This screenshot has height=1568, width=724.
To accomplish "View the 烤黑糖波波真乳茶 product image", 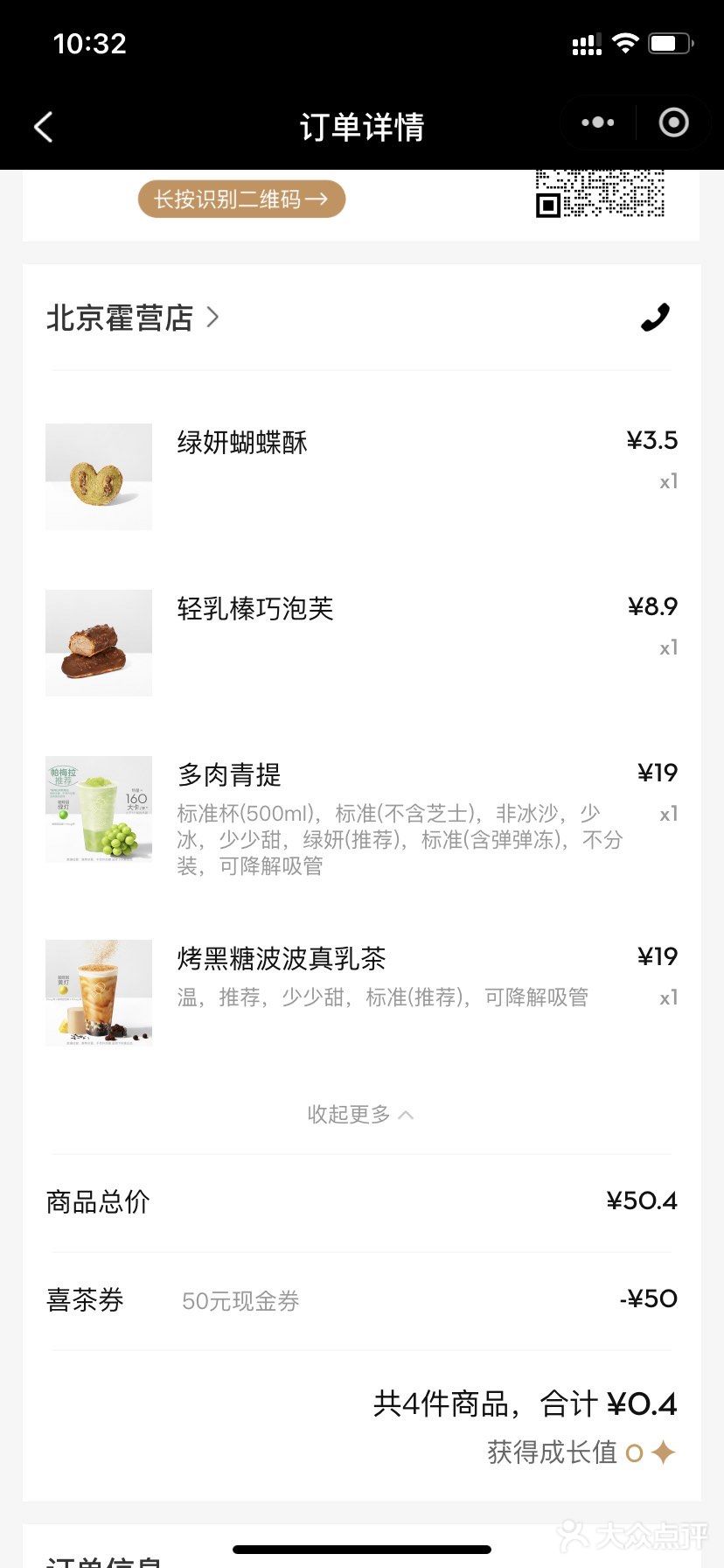I will click(98, 992).
